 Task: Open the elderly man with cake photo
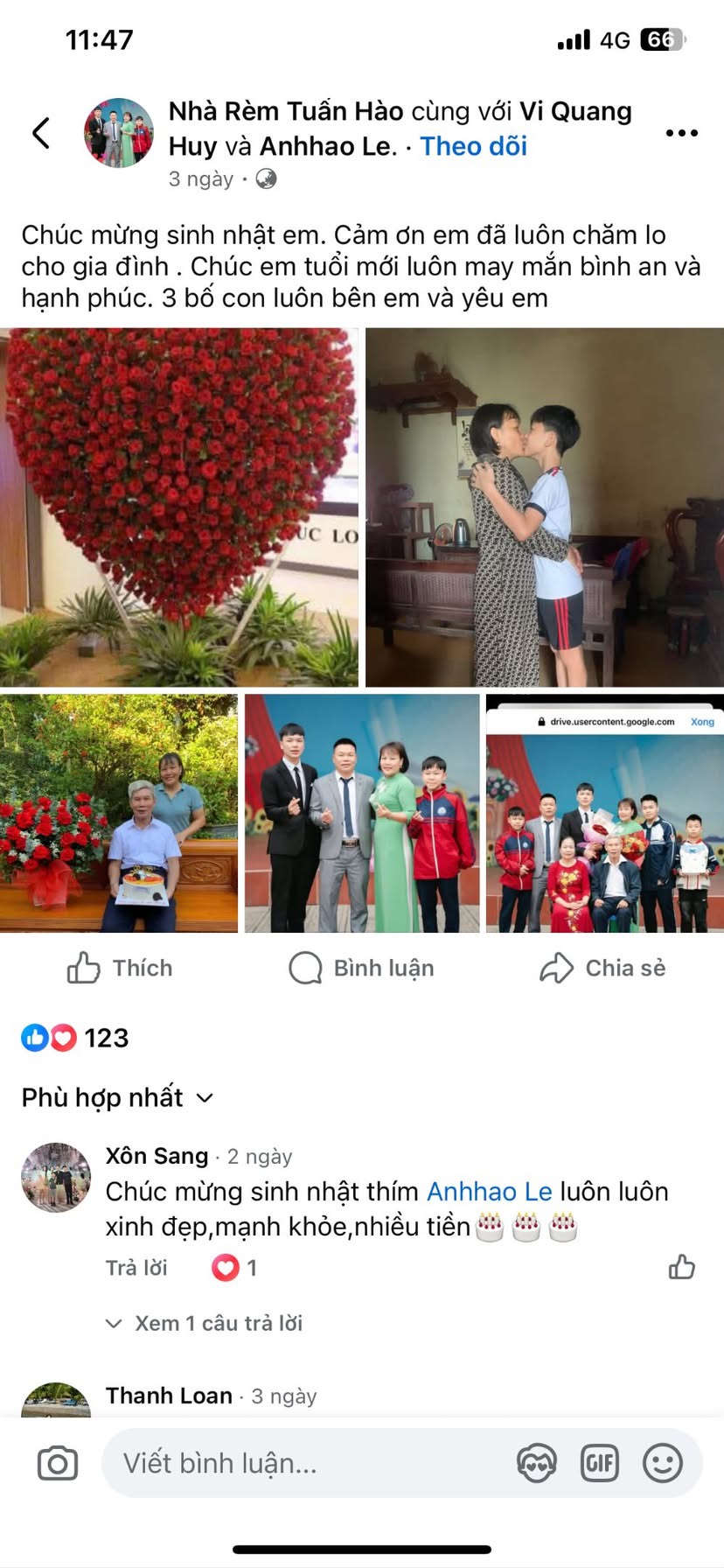119,813
